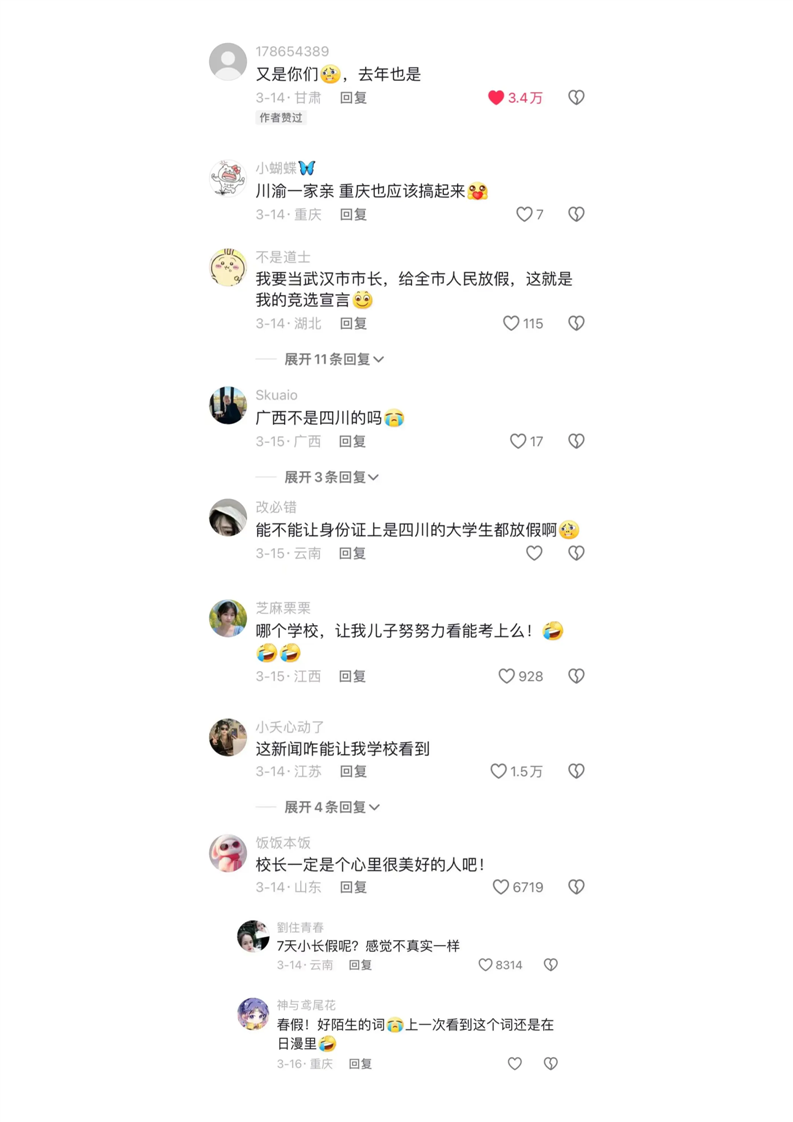Screen dimensions: 793x1122
Task: Reply to 小蝴蝶's comment
Action: [353, 214]
